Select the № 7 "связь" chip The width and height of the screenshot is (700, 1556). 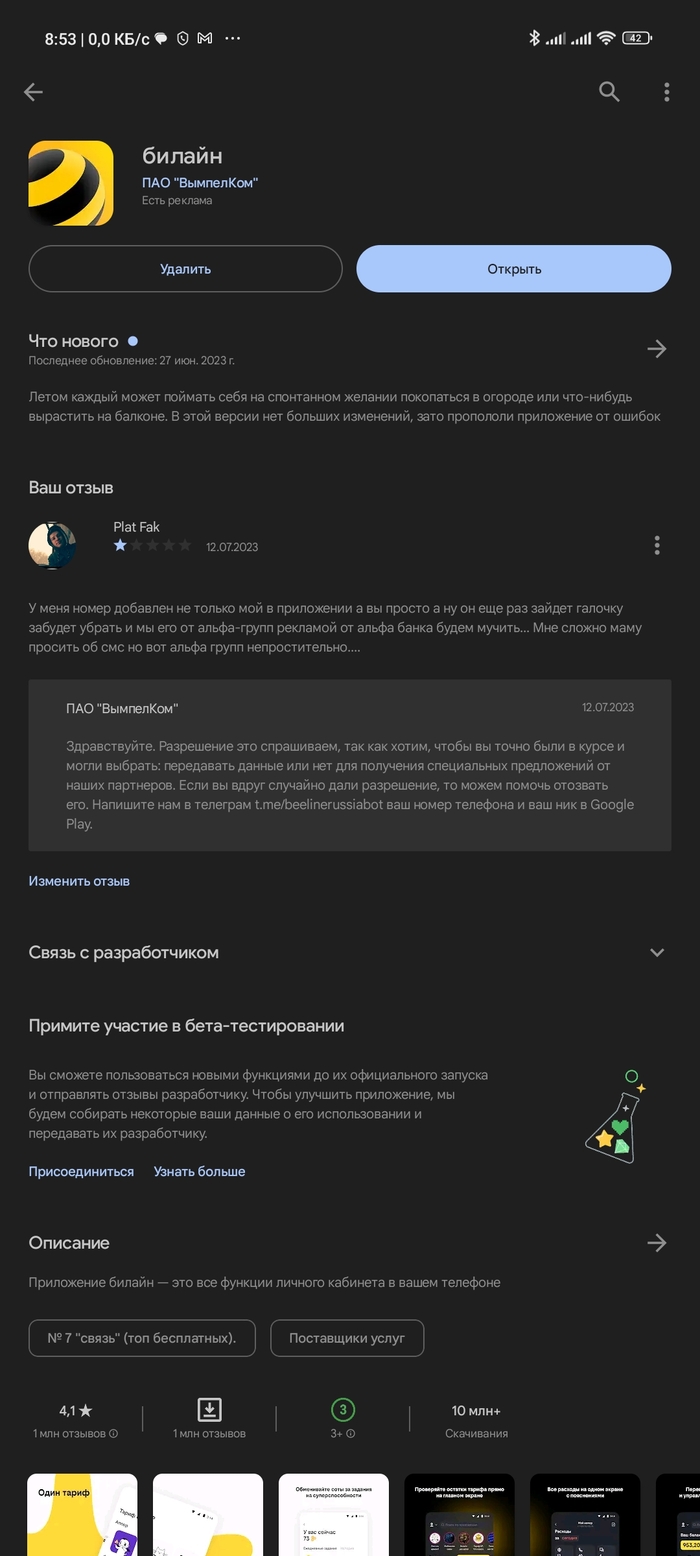pyautogui.click(x=142, y=1338)
